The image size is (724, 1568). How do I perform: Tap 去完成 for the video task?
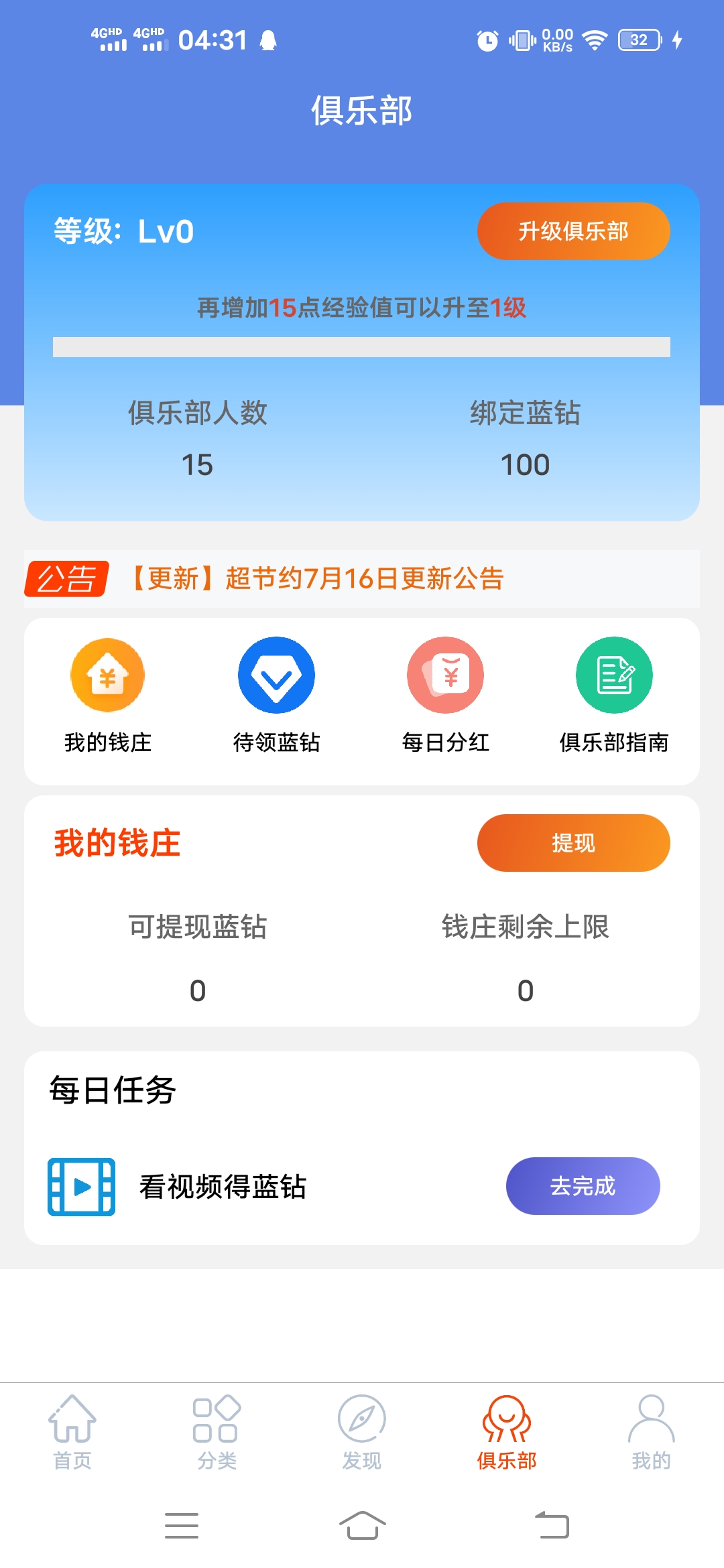pos(583,1186)
